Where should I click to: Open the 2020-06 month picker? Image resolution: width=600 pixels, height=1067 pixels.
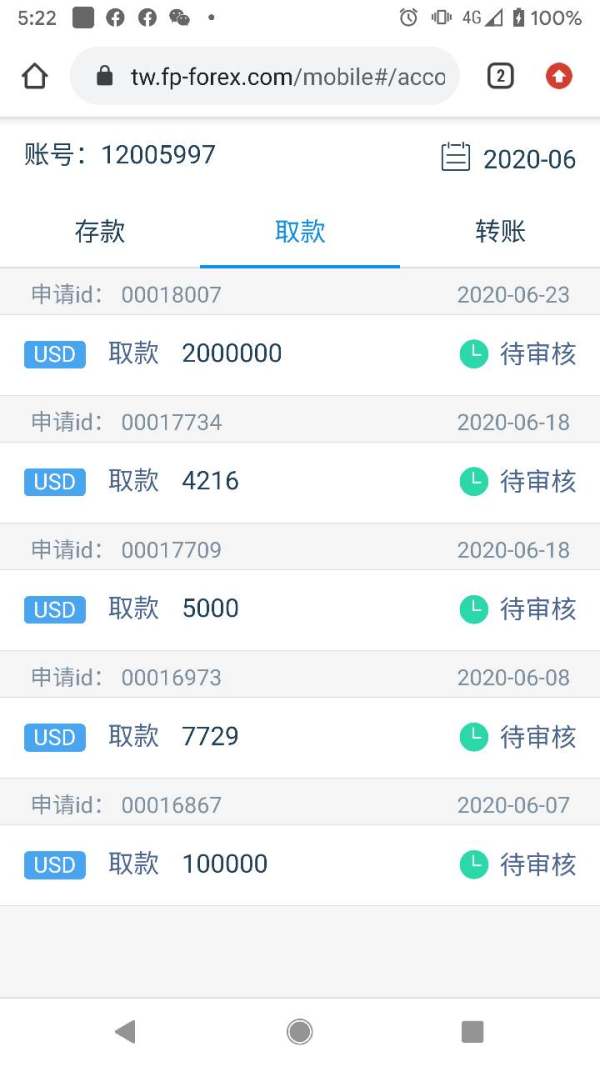pyautogui.click(x=508, y=159)
